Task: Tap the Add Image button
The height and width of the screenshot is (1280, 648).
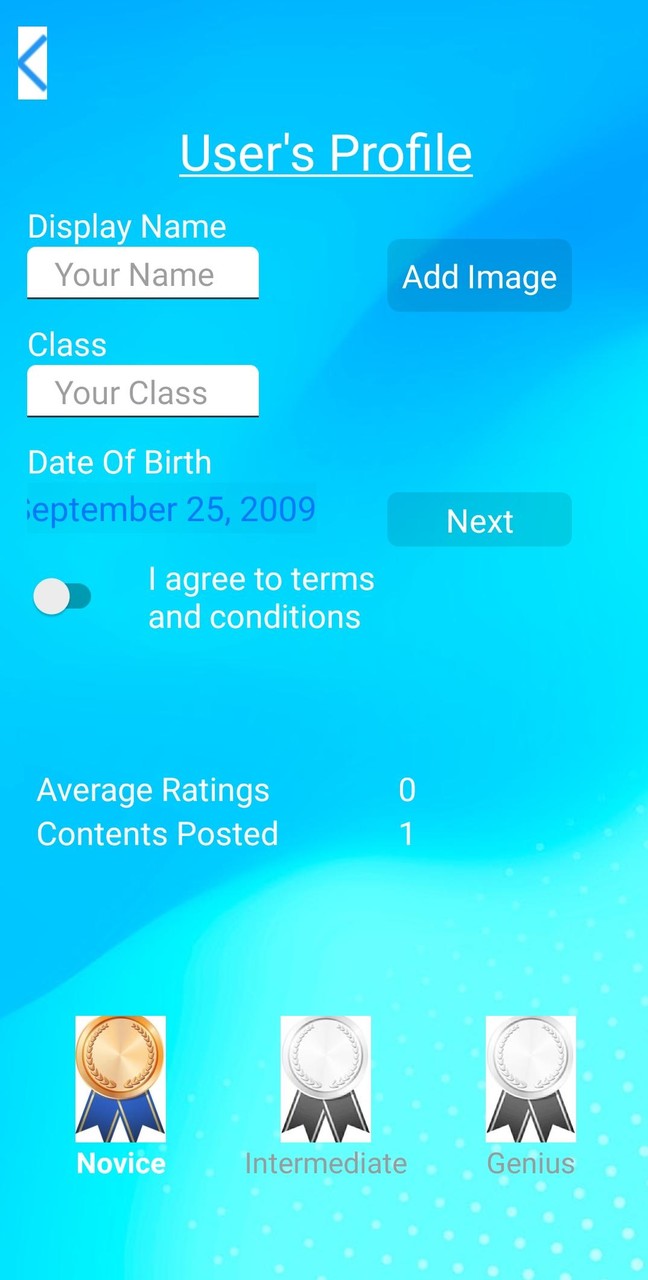Action: 479,276
